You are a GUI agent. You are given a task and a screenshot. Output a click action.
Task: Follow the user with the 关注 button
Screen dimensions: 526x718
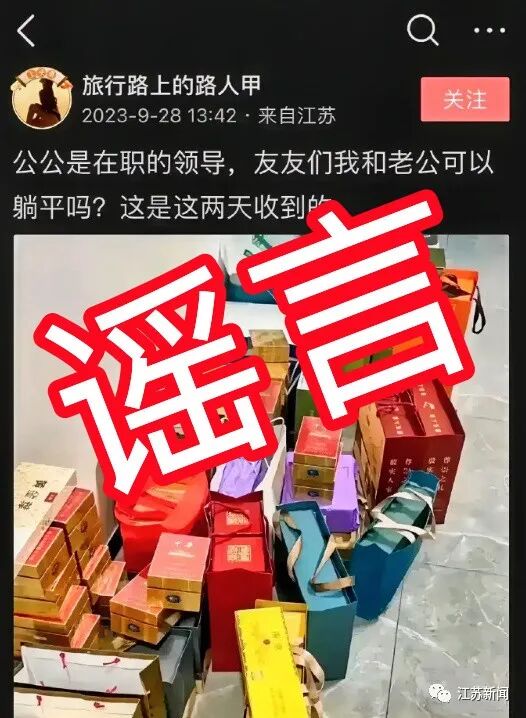click(465, 99)
